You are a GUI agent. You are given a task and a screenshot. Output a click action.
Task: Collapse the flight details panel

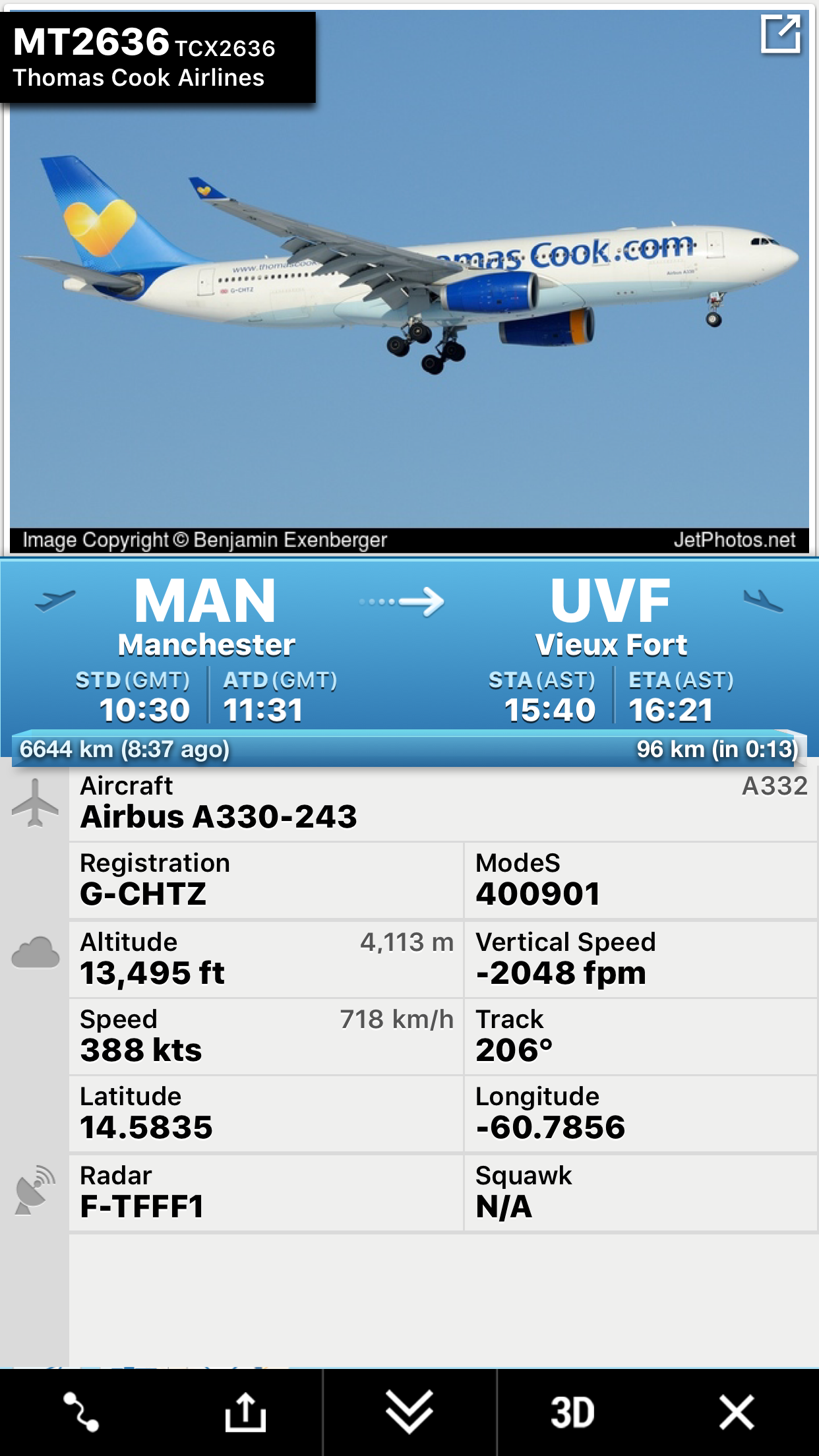tap(409, 1412)
